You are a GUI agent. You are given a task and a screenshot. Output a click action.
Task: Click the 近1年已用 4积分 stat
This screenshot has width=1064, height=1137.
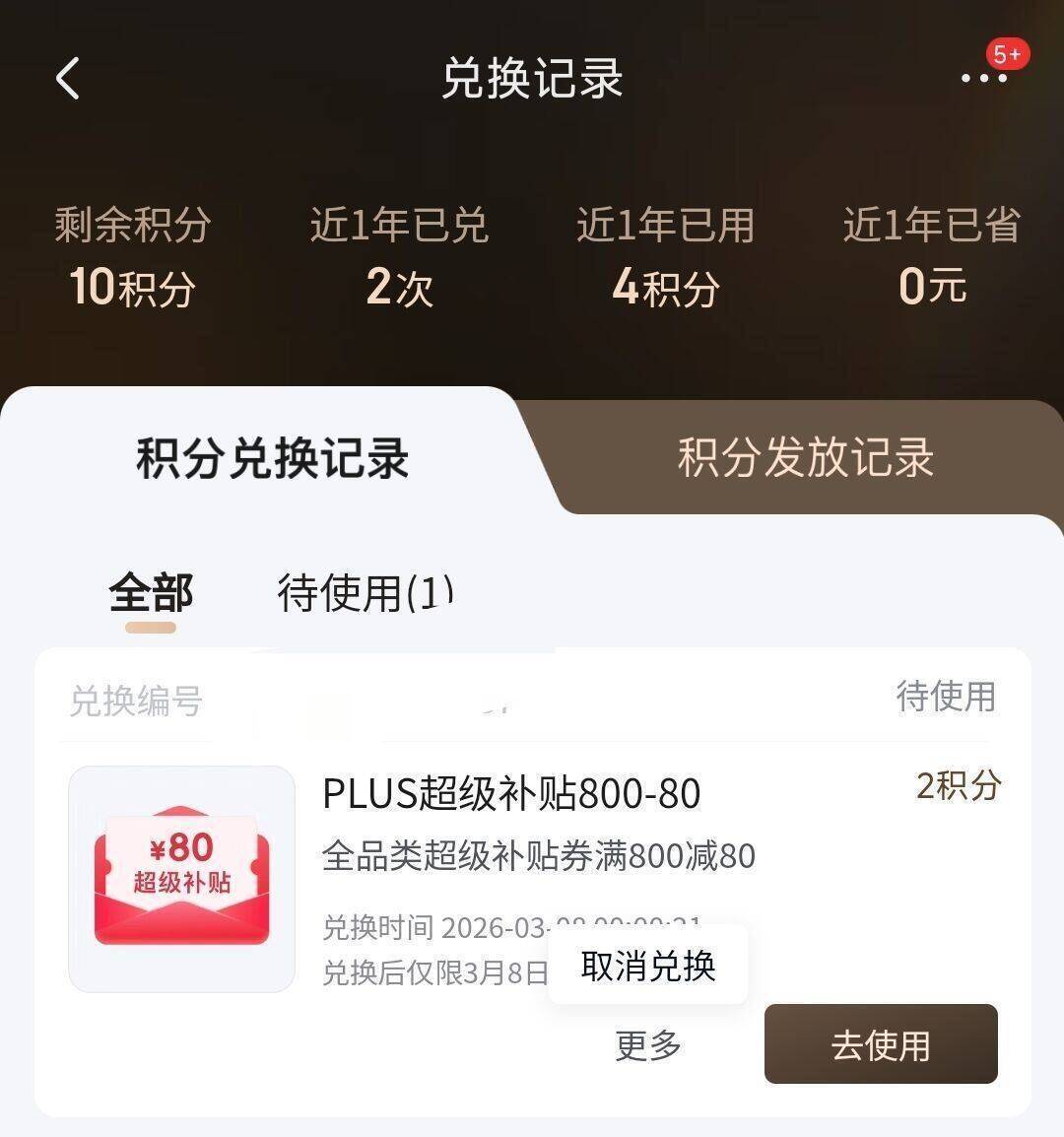pyautogui.click(x=662, y=256)
